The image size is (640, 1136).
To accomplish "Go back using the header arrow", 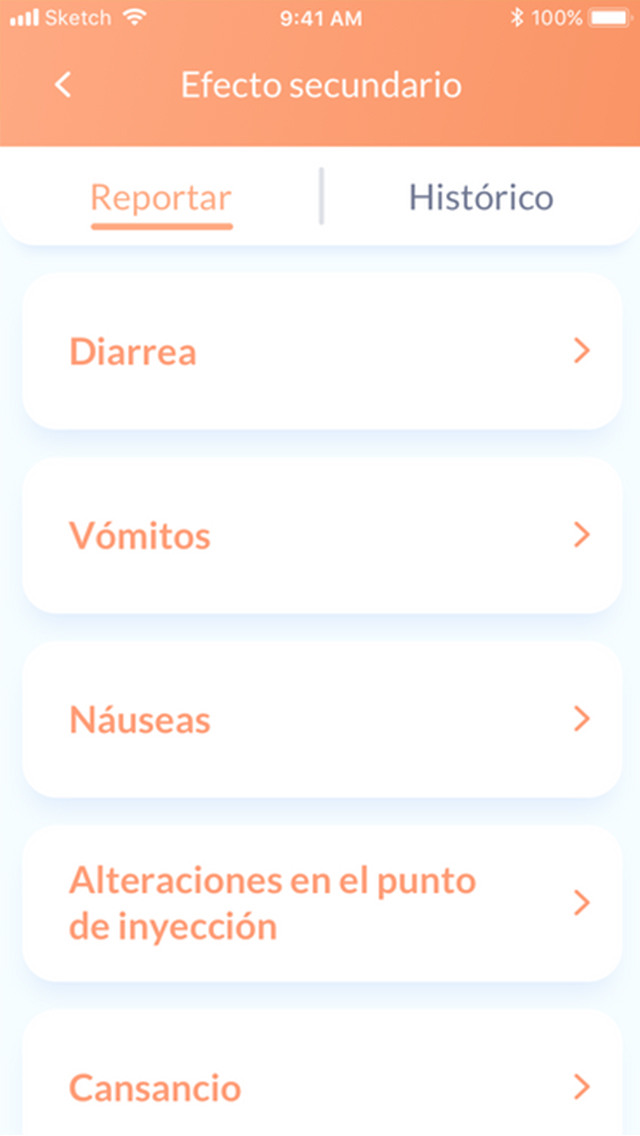I will pyautogui.click(x=63, y=85).
